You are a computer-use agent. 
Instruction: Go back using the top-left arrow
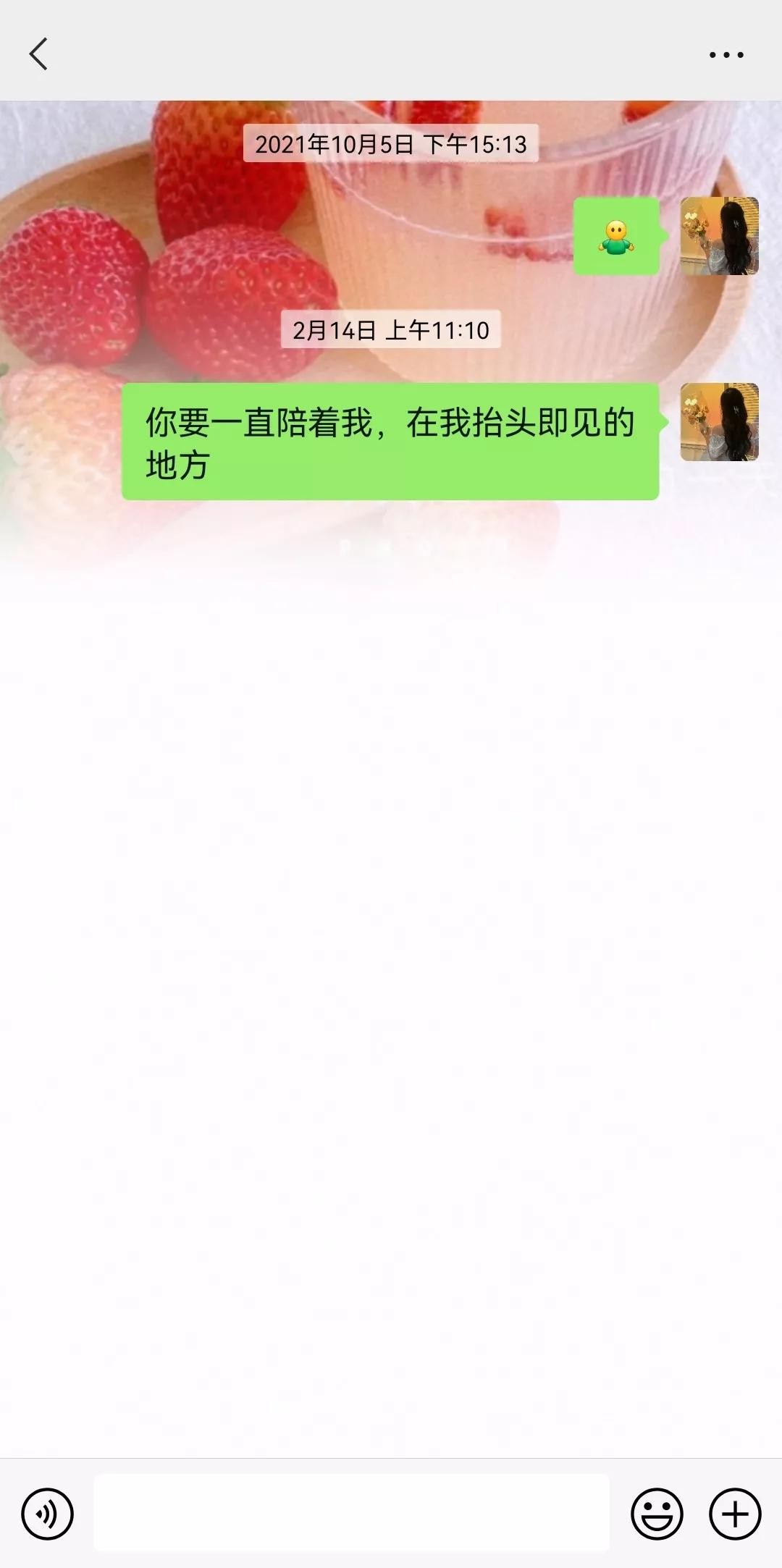[x=38, y=54]
